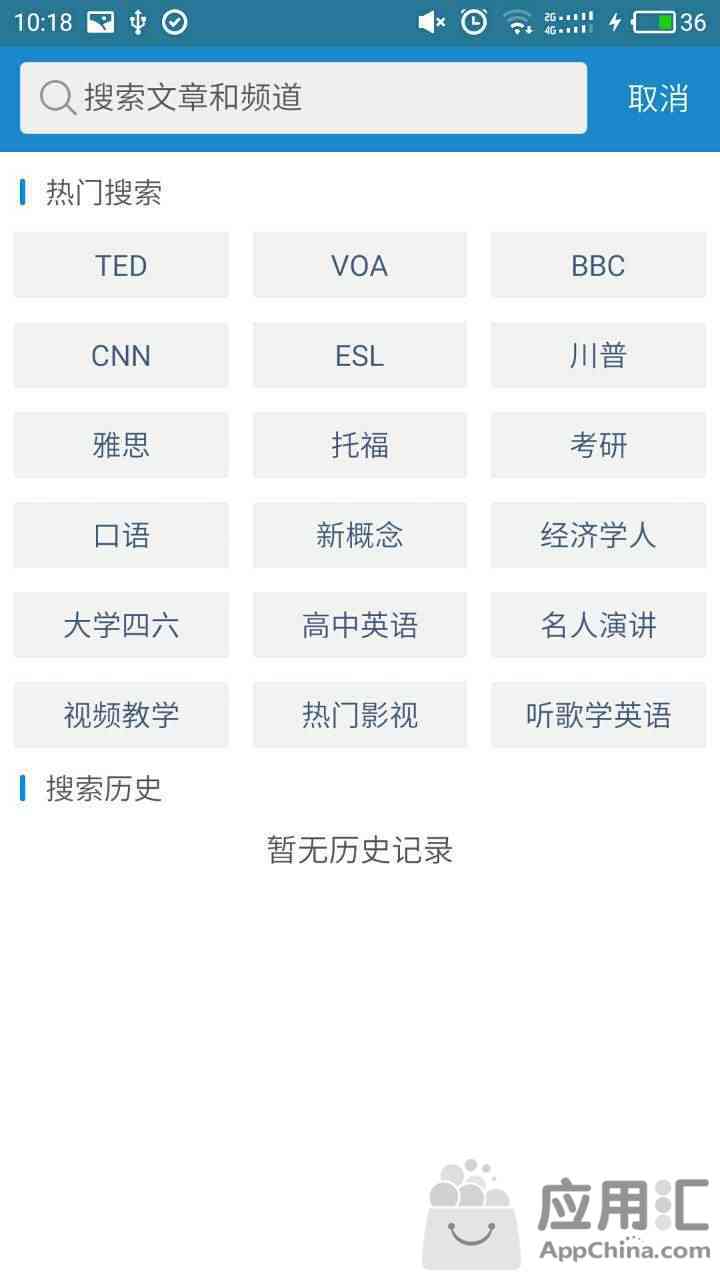Open the 视频教学 hot search
The width and height of the screenshot is (720, 1280).
[x=121, y=715]
